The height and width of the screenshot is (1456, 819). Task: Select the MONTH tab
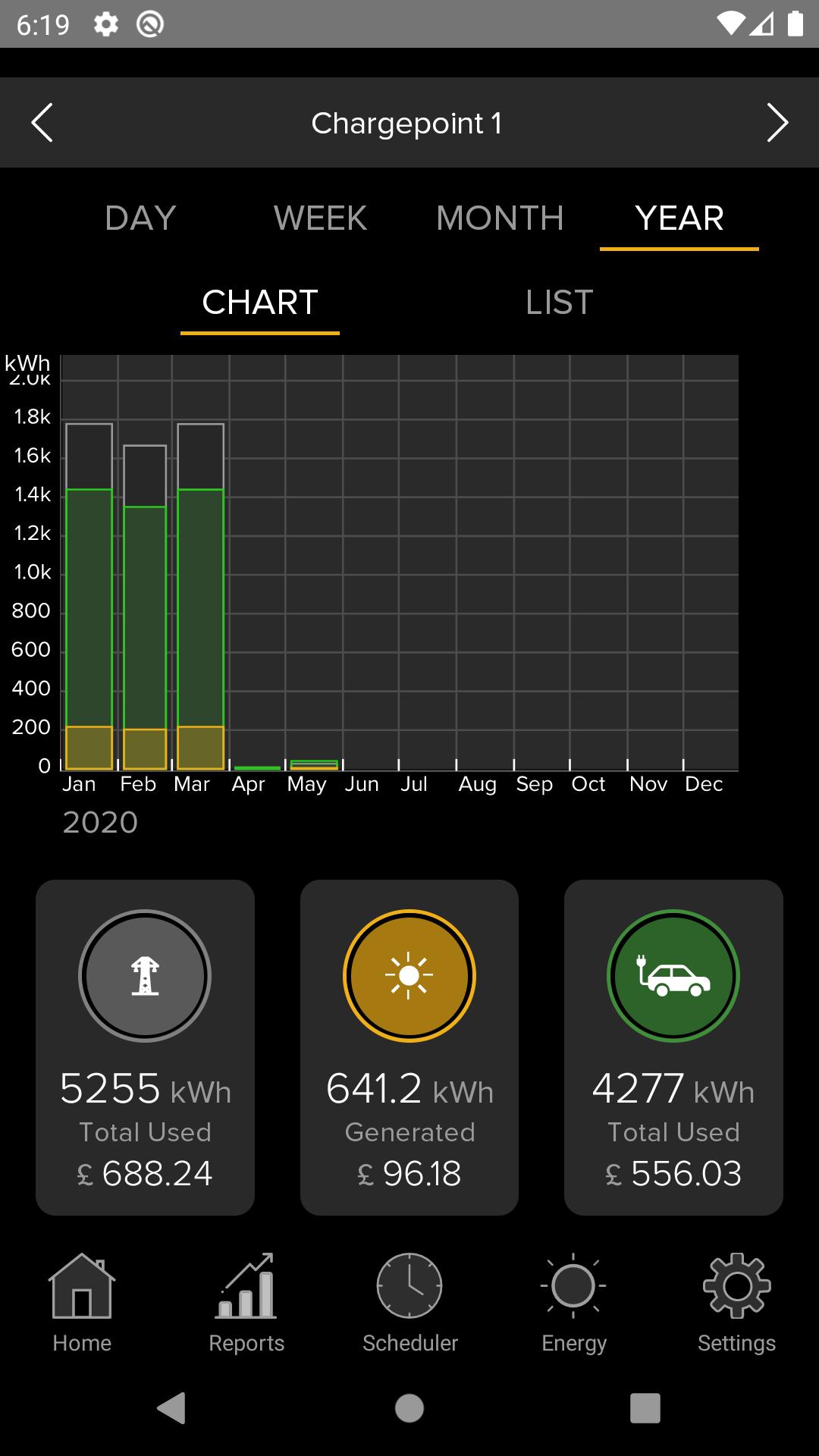[x=500, y=218]
